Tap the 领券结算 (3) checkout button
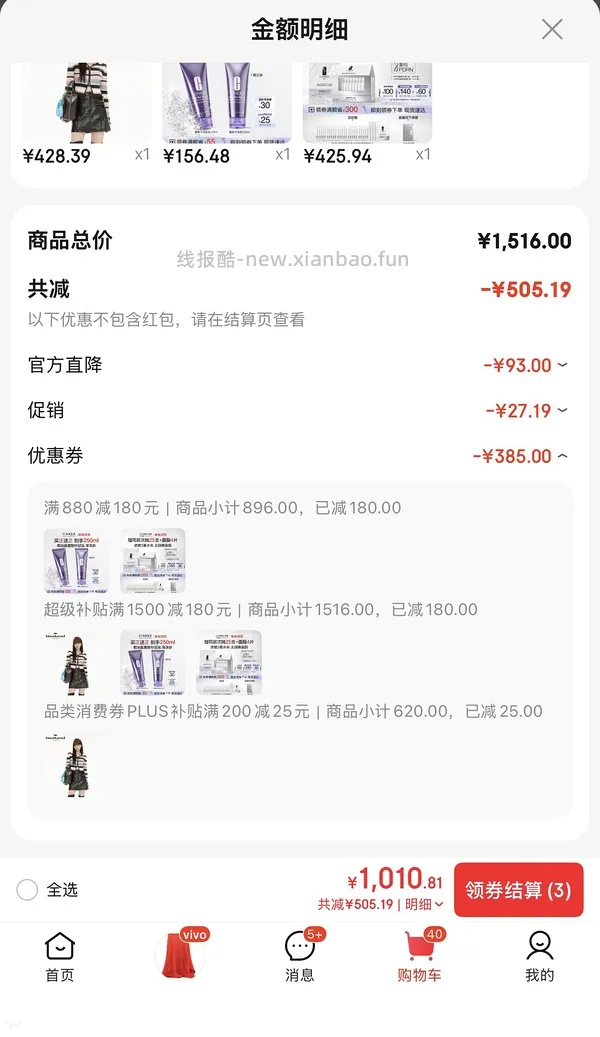 518,890
